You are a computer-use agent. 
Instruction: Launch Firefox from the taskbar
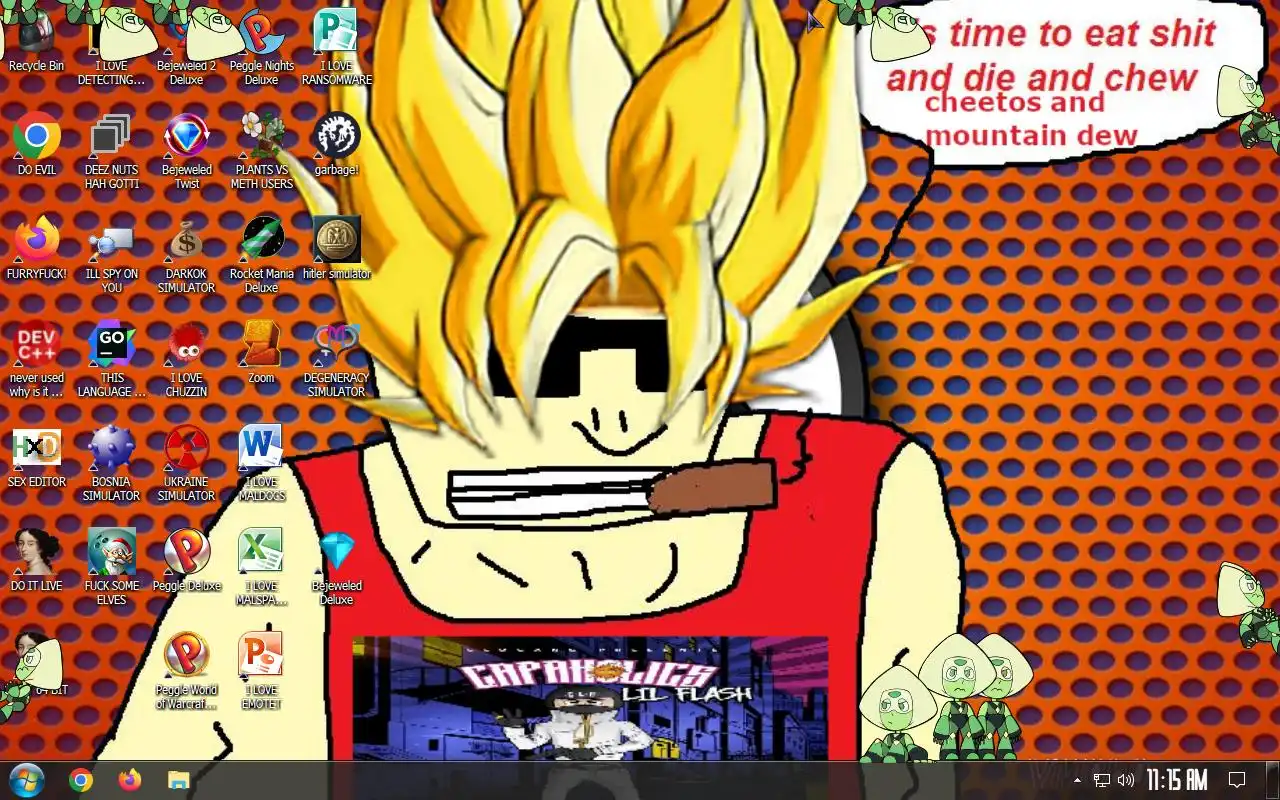pos(130,780)
